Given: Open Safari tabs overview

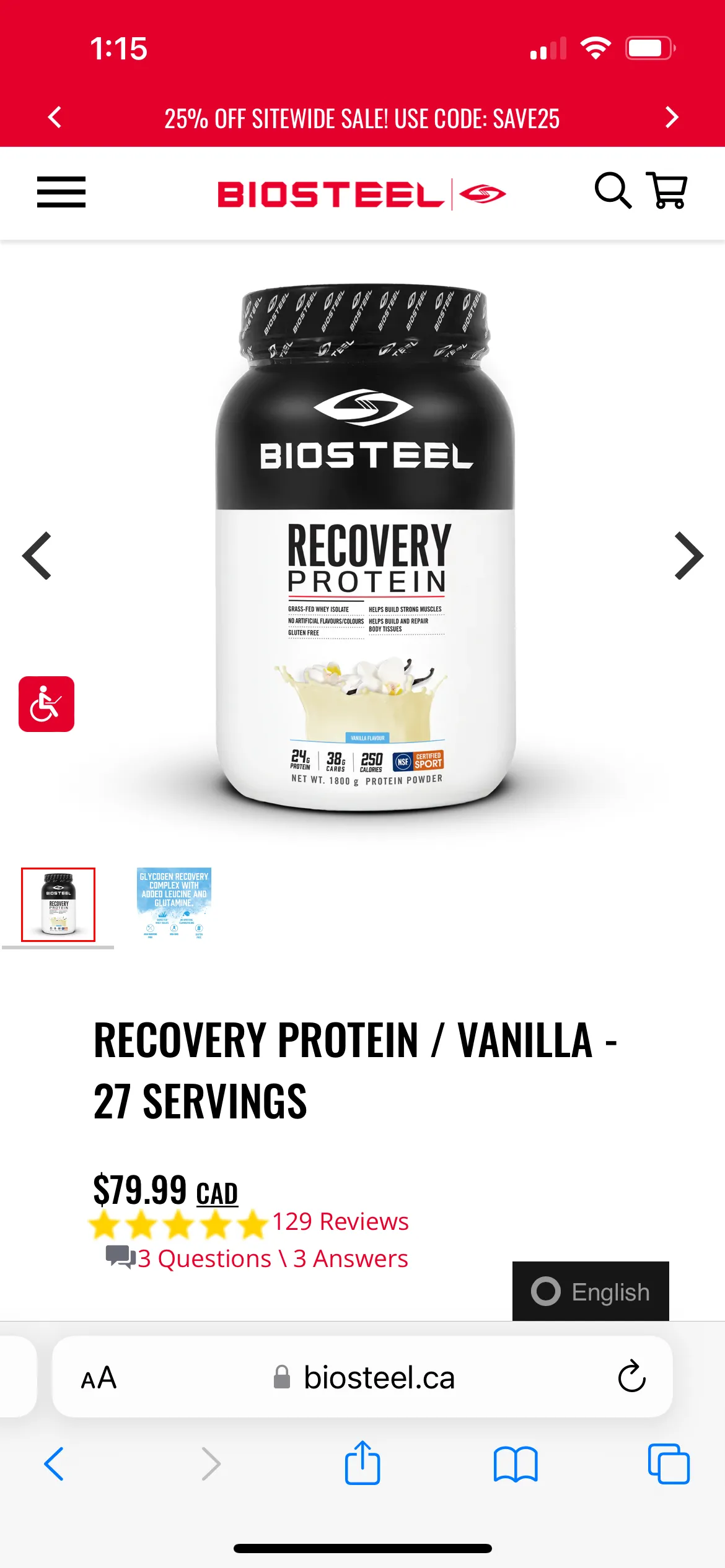Looking at the screenshot, I should [x=669, y=1465].
